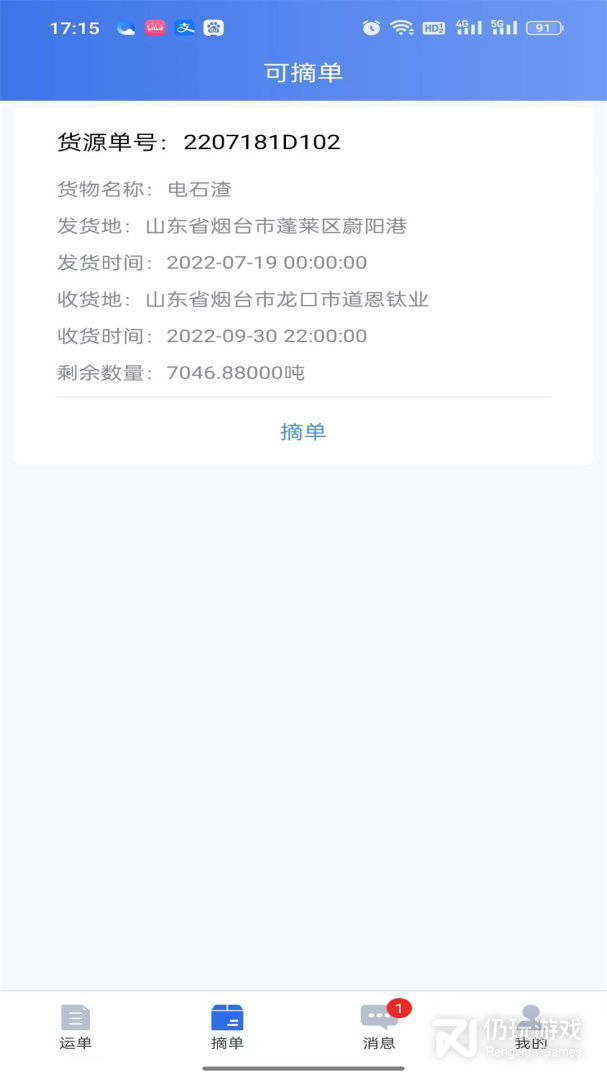Viewport: 607px width, 1080px height.
Task: Go to the 我的 profile tab
Action: 531,1027
